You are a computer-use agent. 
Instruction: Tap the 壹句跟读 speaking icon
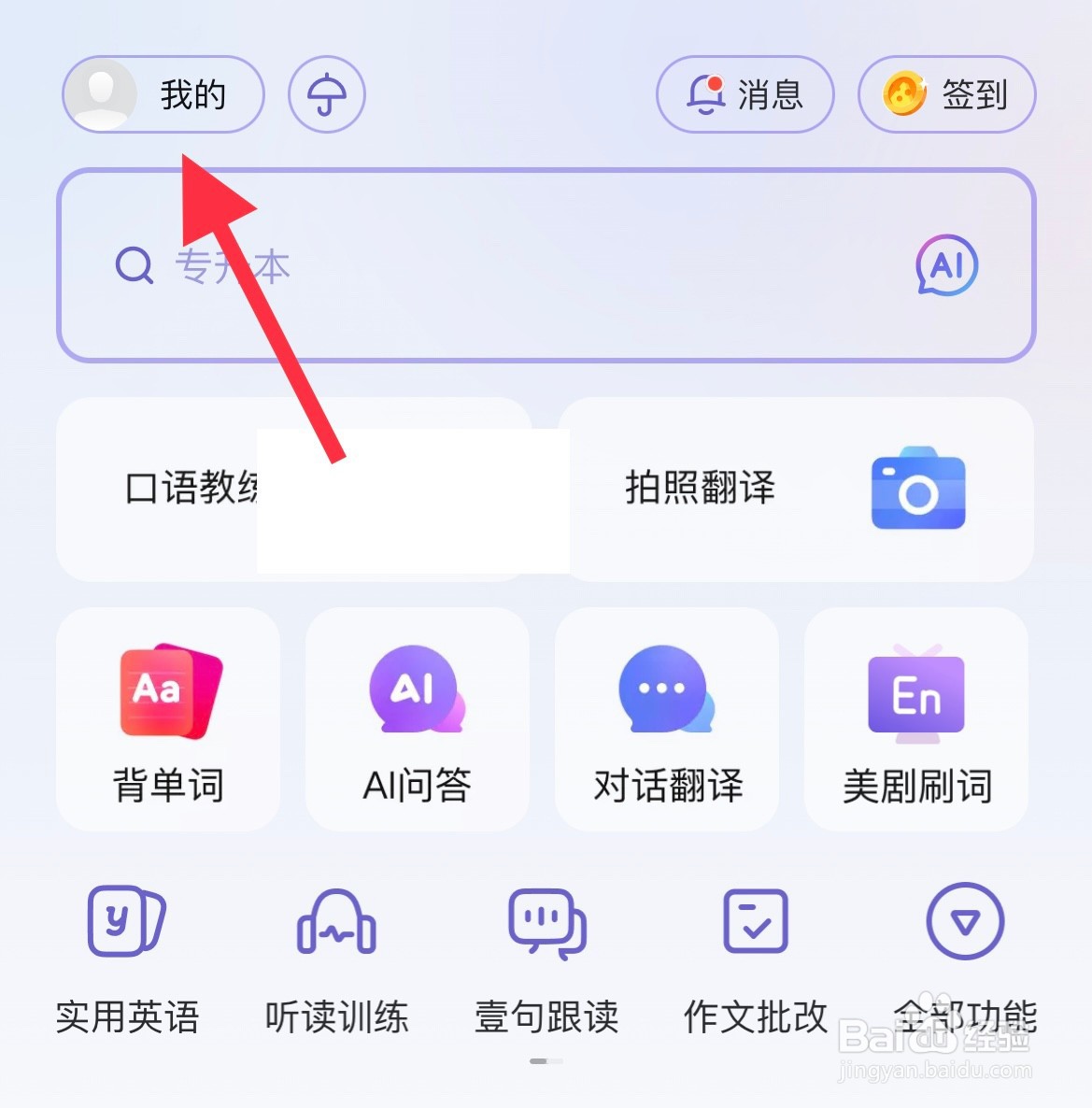(x=546, y=925)
